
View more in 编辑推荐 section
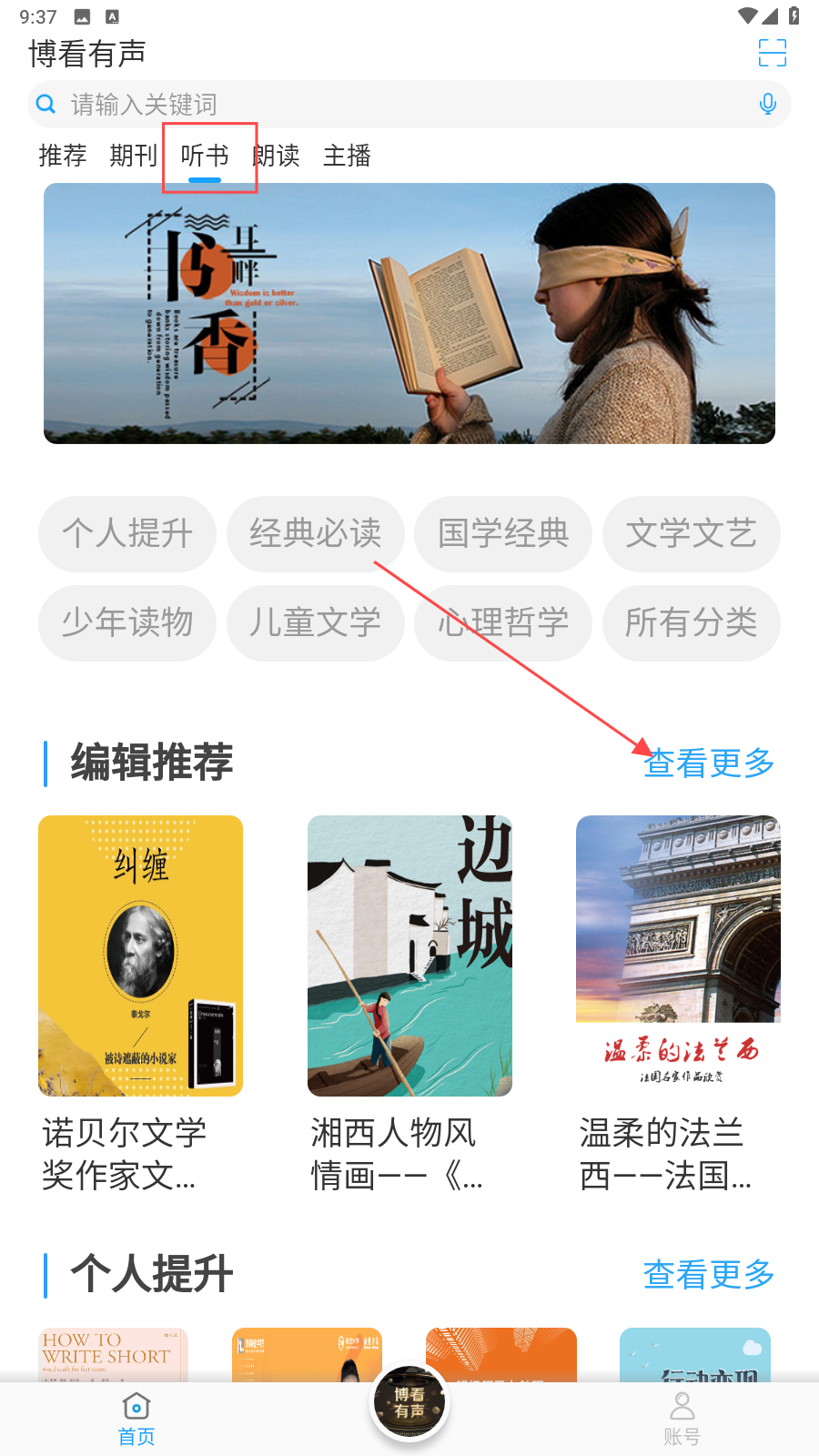click(x=708, y=763)
